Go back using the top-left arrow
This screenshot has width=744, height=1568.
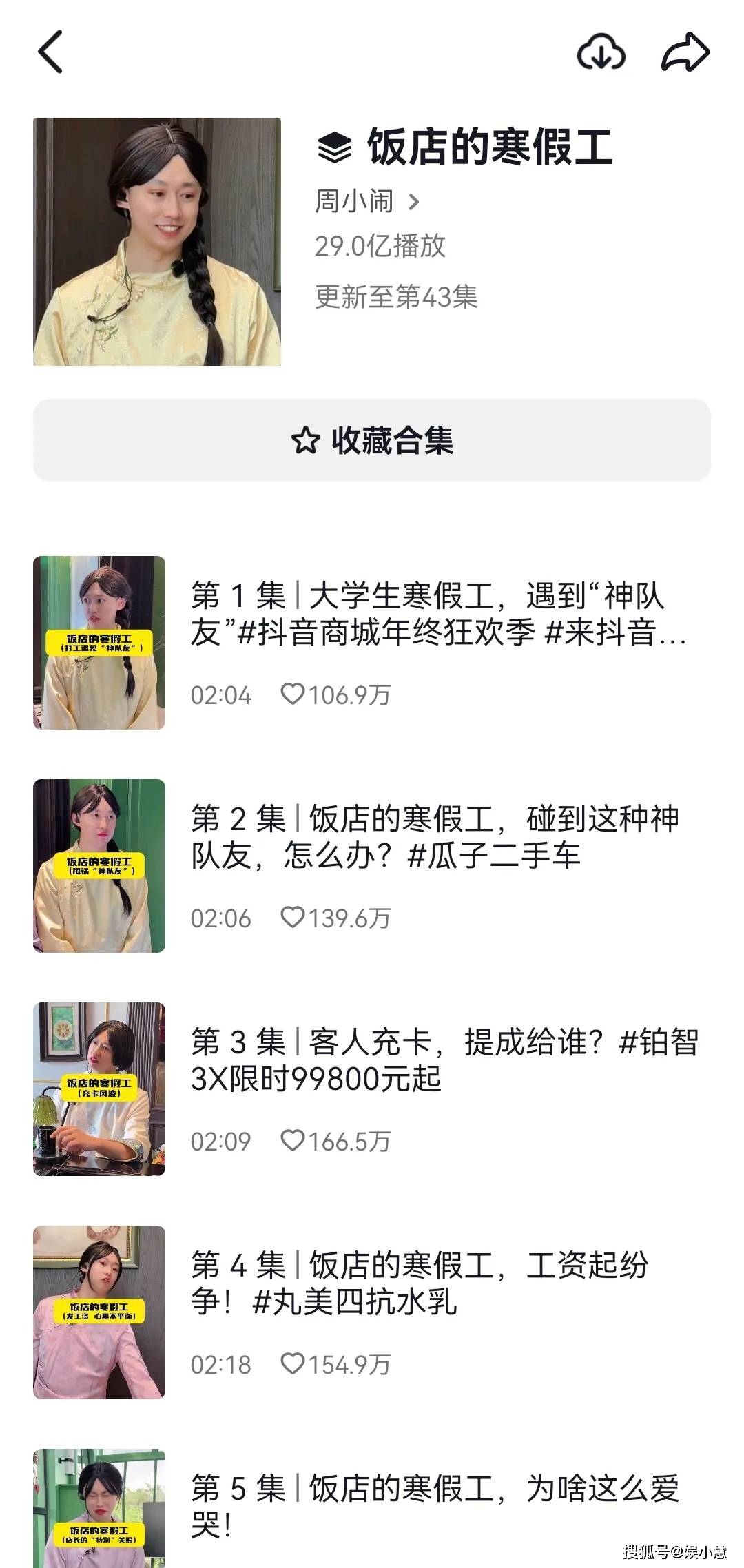tap(50, 52)
